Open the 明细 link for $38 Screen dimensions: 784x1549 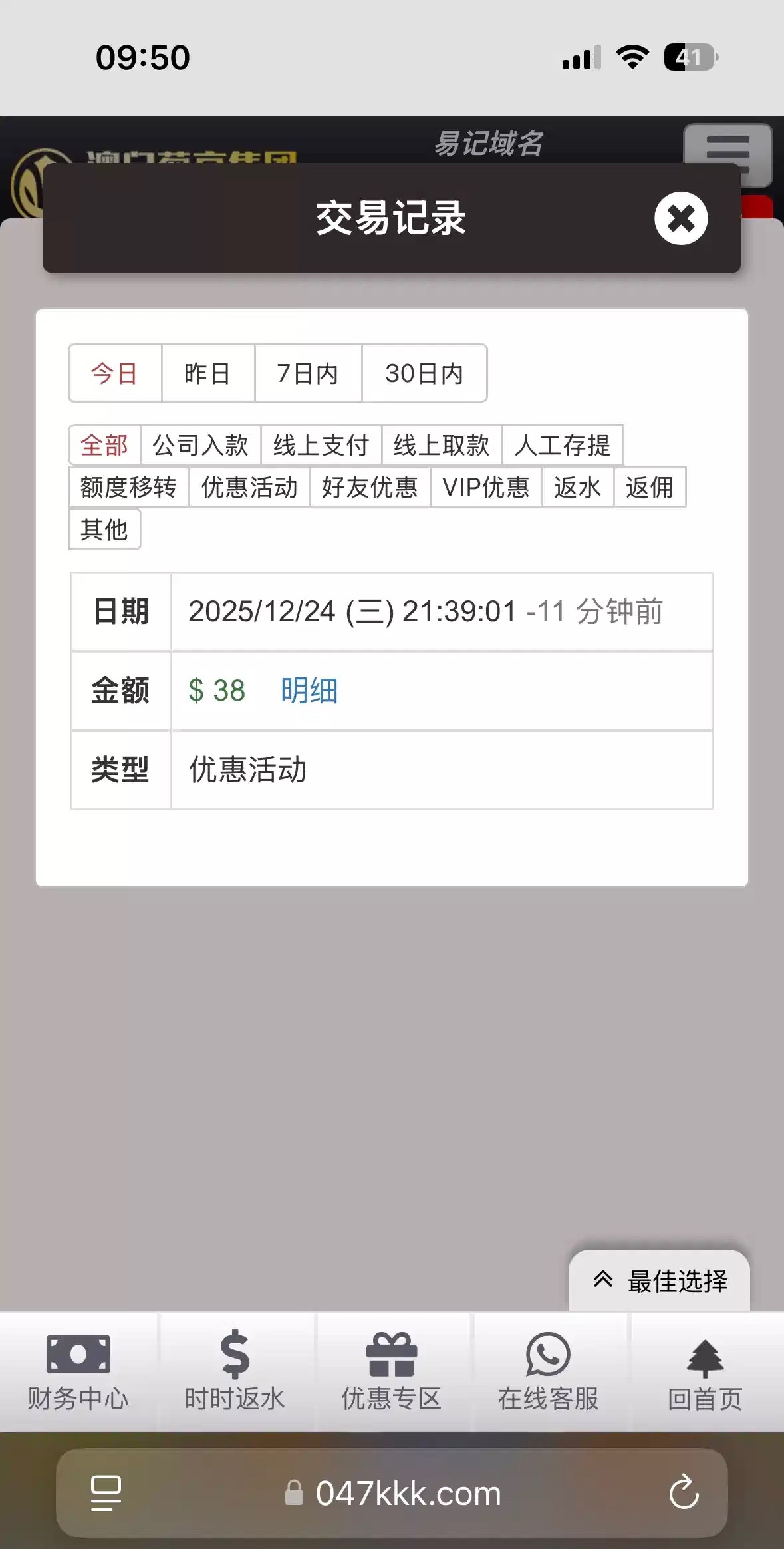(309, 691)
